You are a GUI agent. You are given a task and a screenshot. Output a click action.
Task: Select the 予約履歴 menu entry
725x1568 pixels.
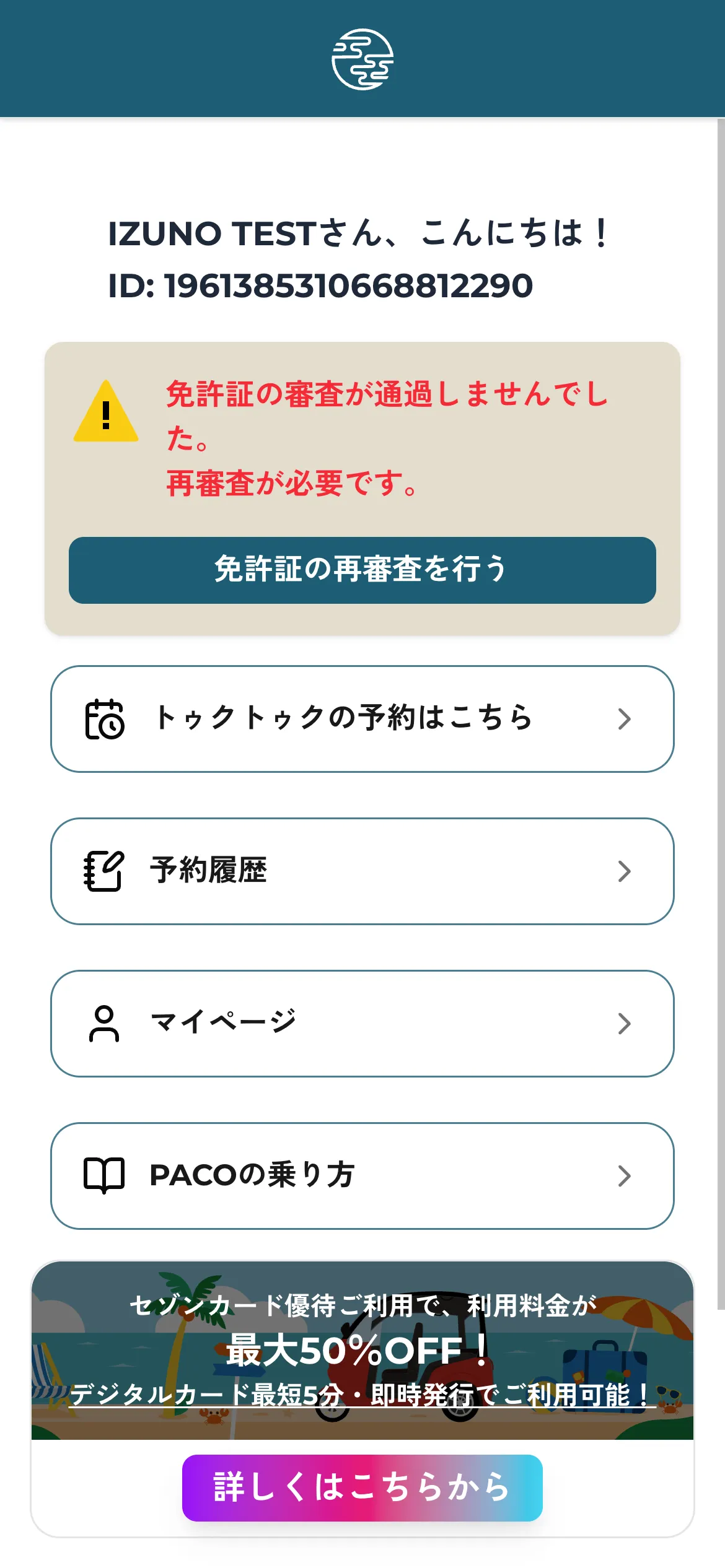pyautogui.click(x=362, y=871)
